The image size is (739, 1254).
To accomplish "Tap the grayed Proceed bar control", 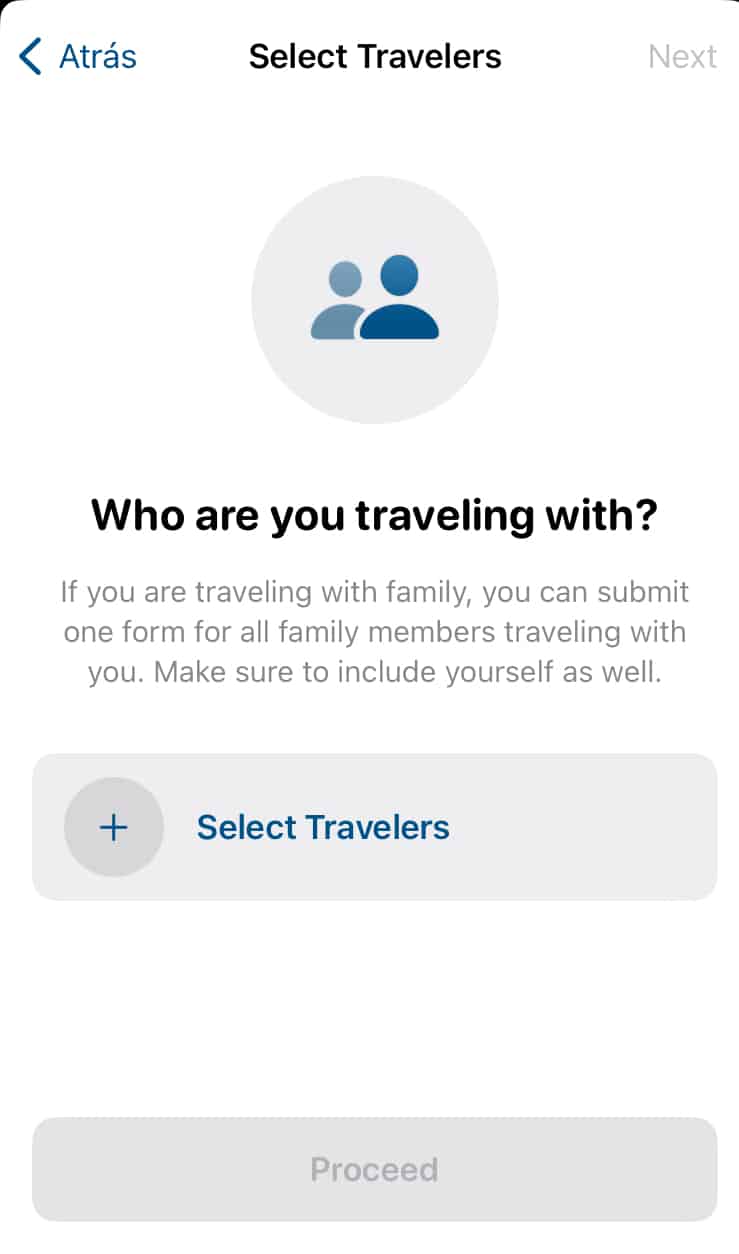I will click(374, 1169).
